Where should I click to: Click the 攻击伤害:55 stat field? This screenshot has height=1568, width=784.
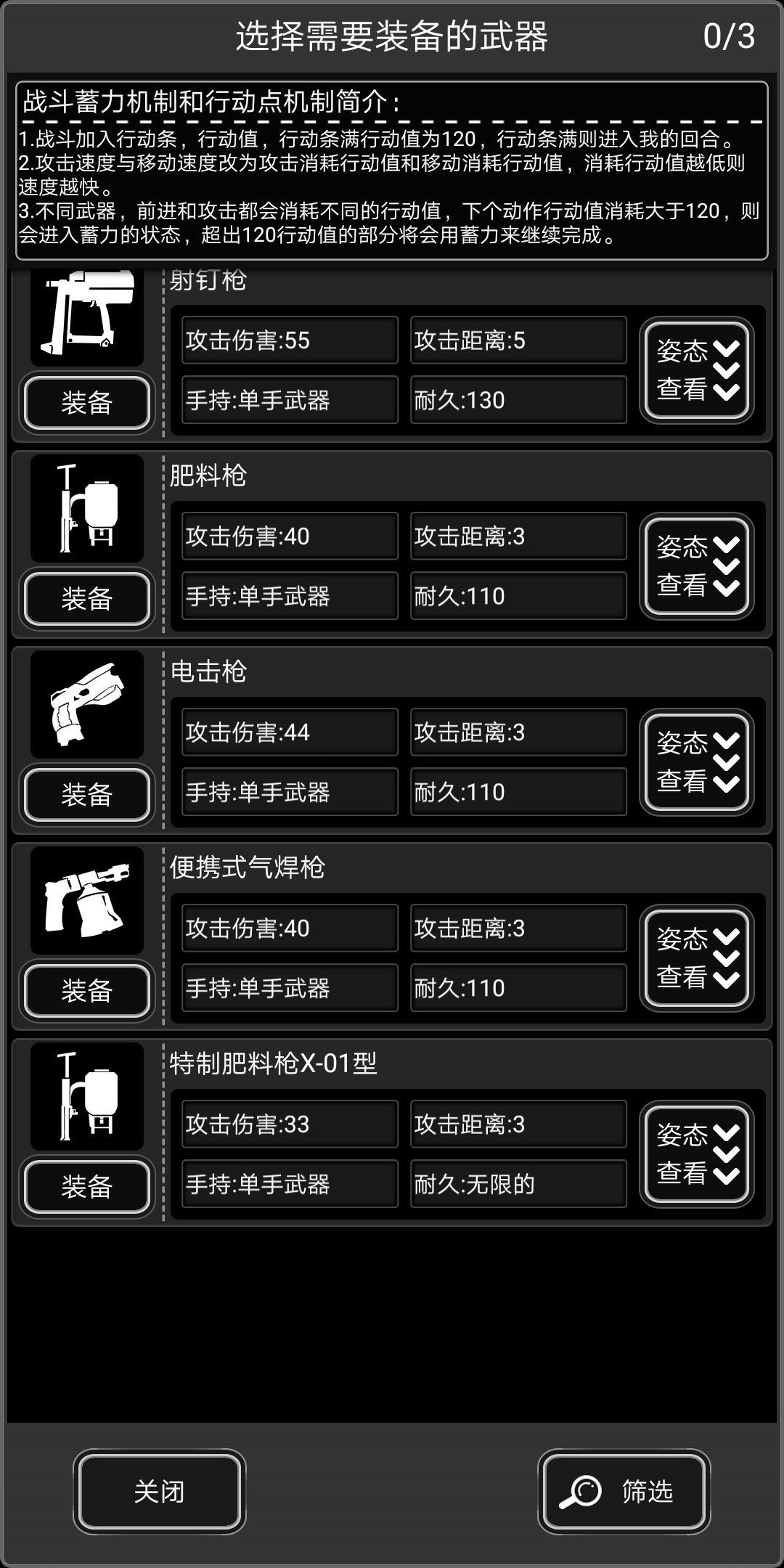coord(289,340)
